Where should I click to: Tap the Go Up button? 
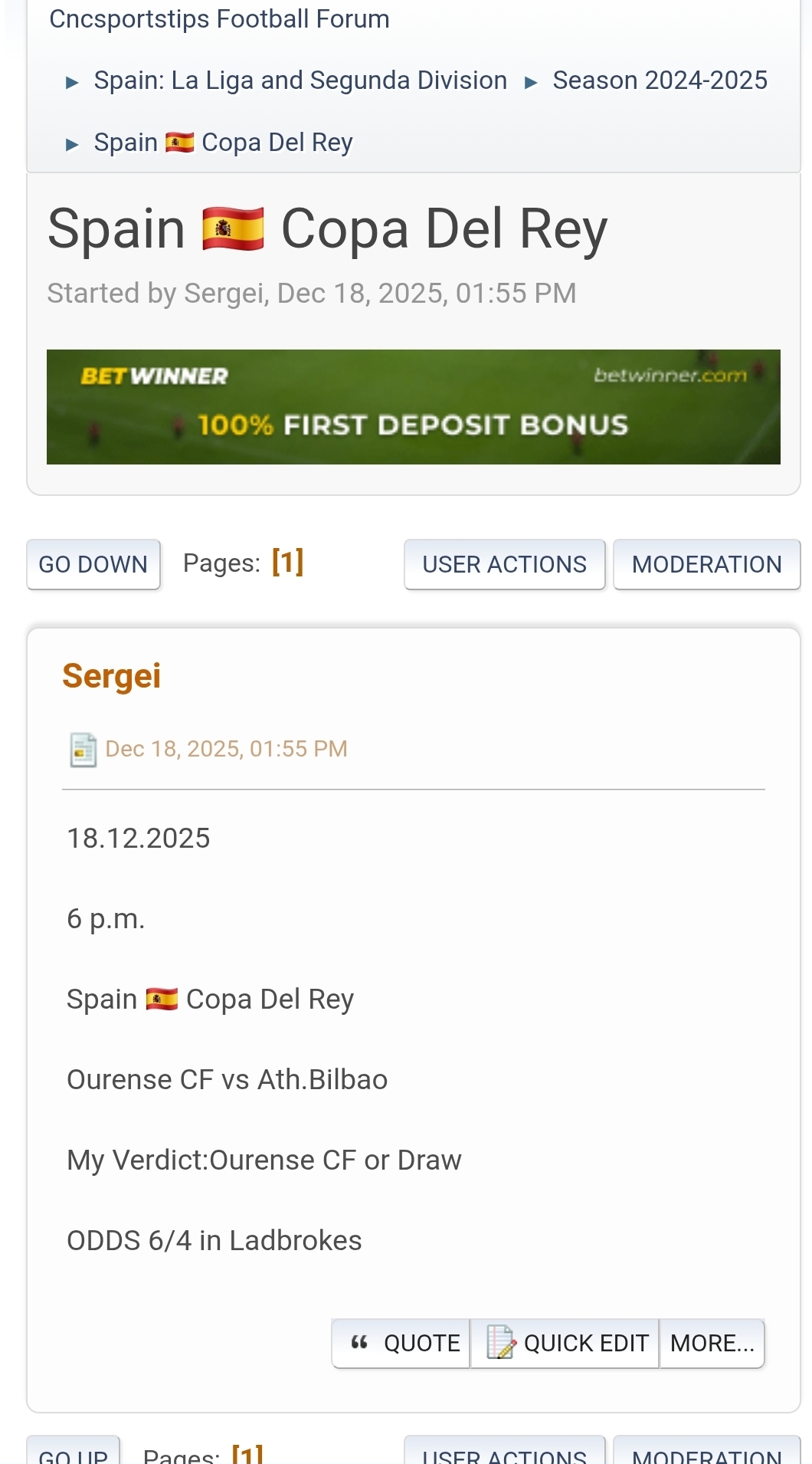click(74, 1455)
